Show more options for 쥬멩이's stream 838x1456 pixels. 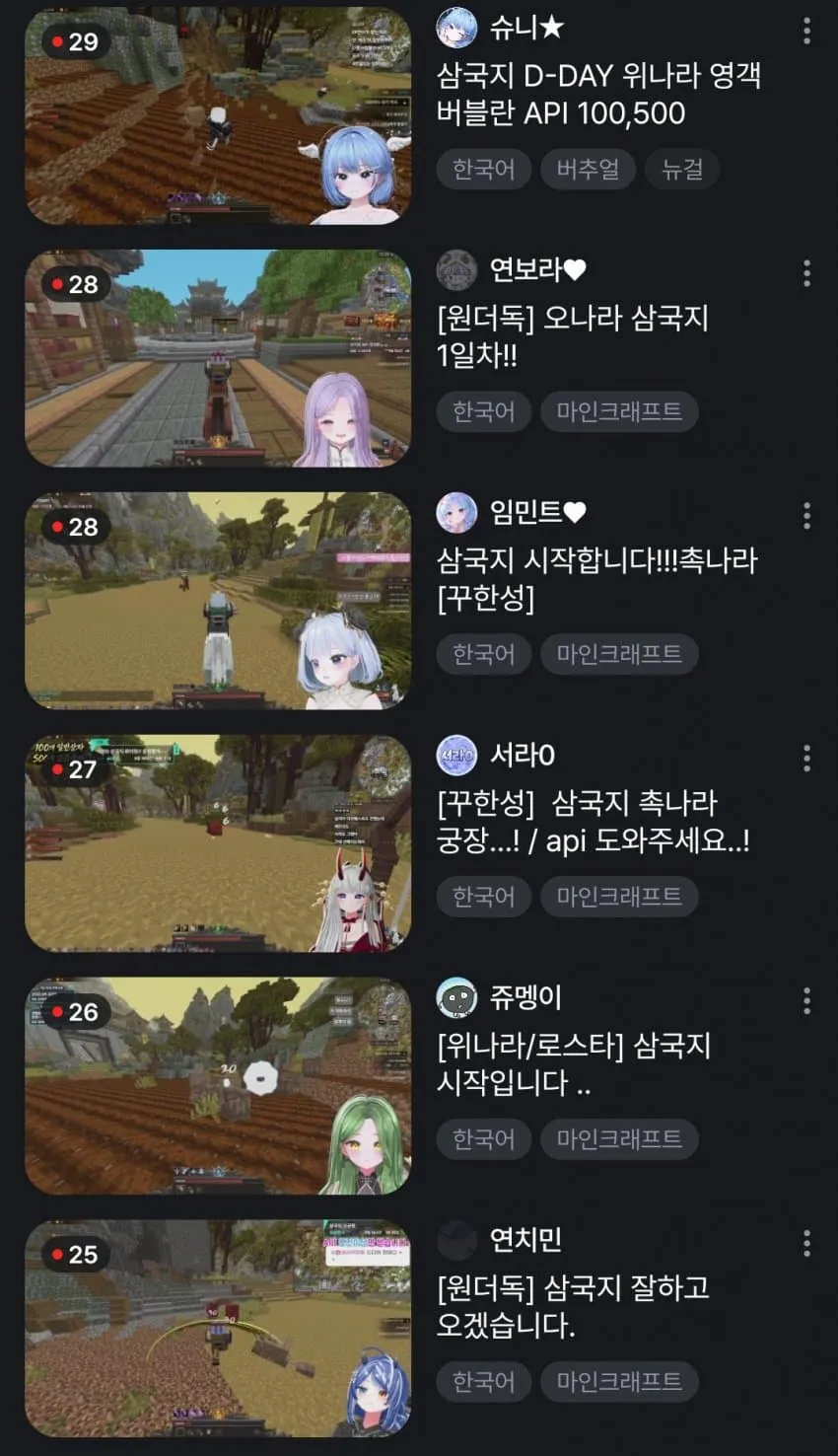(x=806, y=1001)
